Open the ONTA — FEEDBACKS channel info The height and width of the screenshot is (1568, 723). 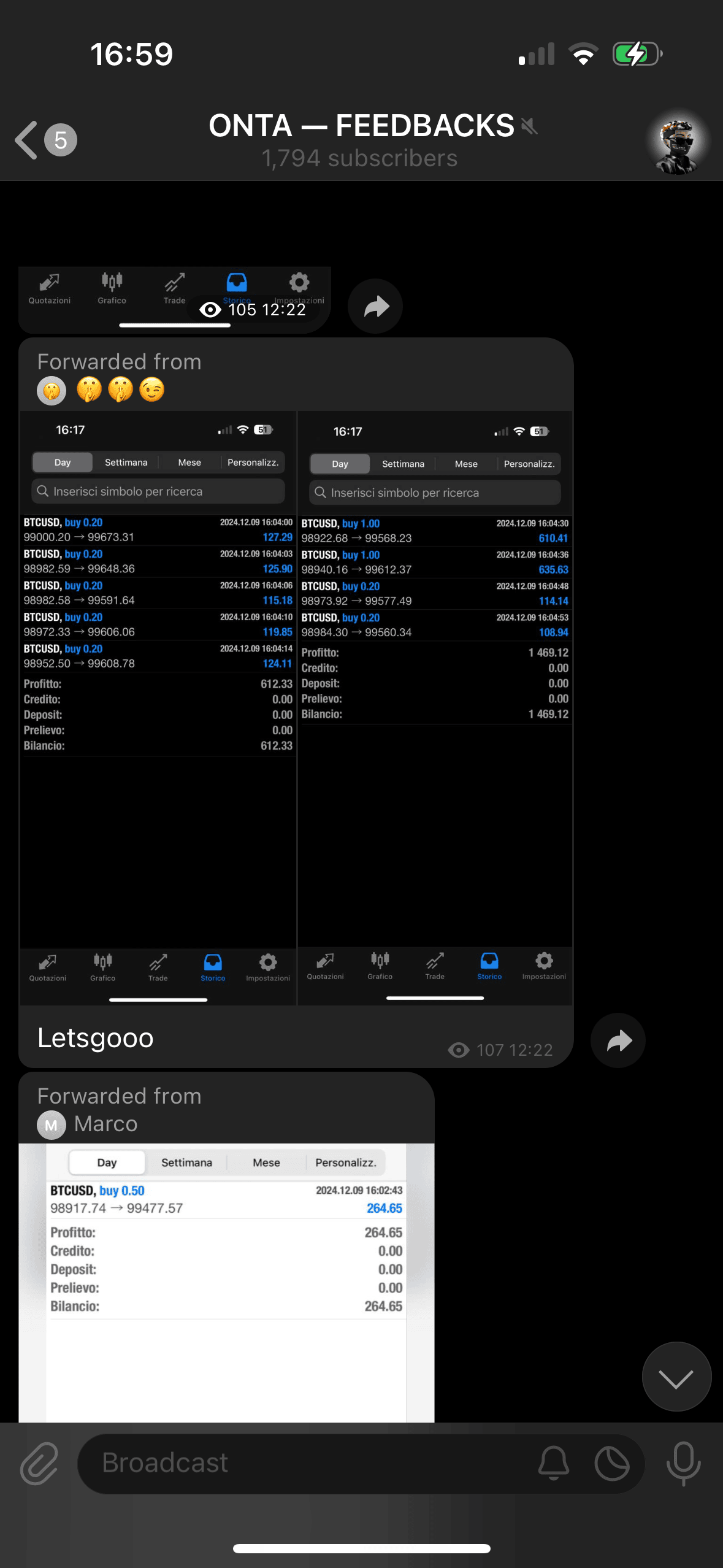[x=361, y=140]
